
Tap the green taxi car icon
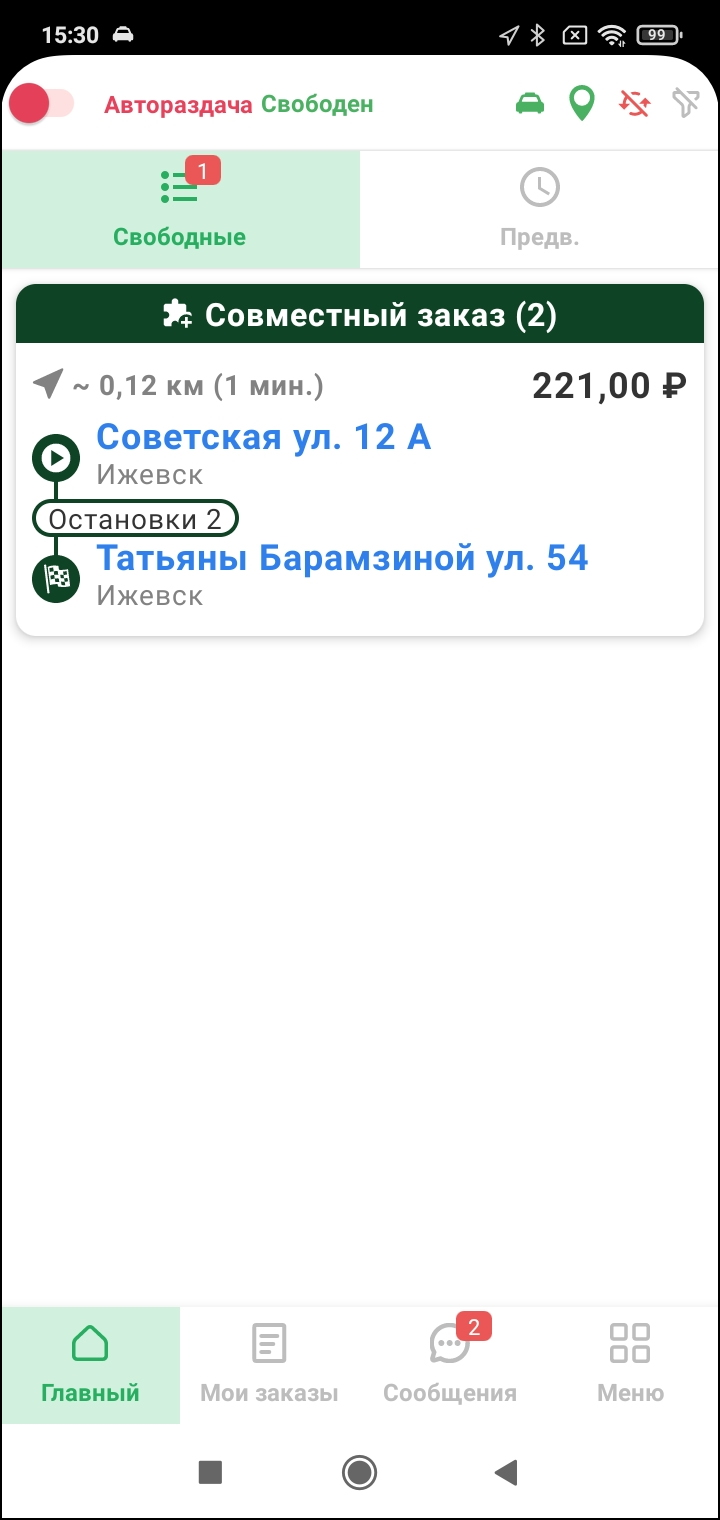(530, 104)
